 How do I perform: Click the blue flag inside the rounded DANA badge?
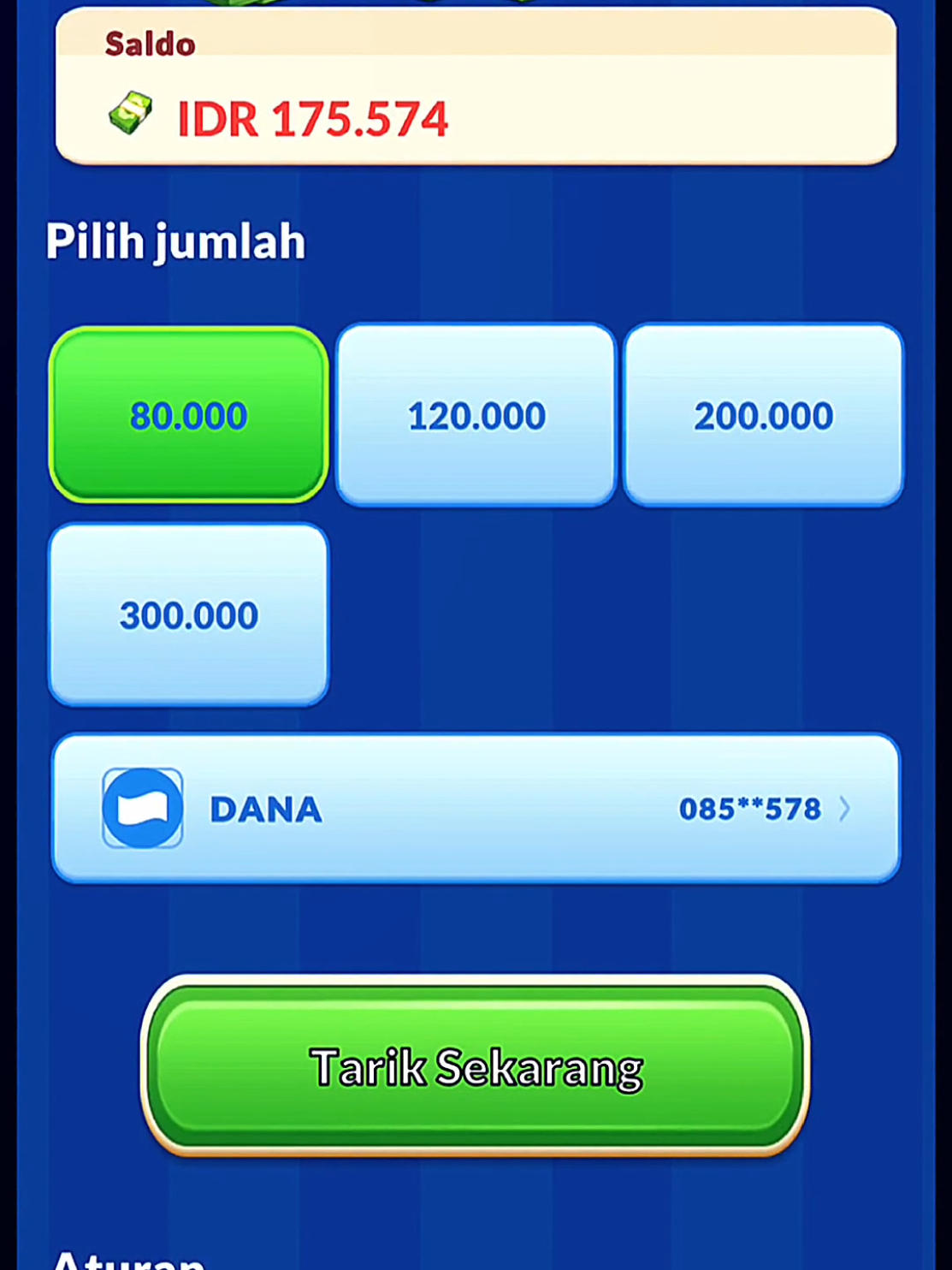(142, 808)
